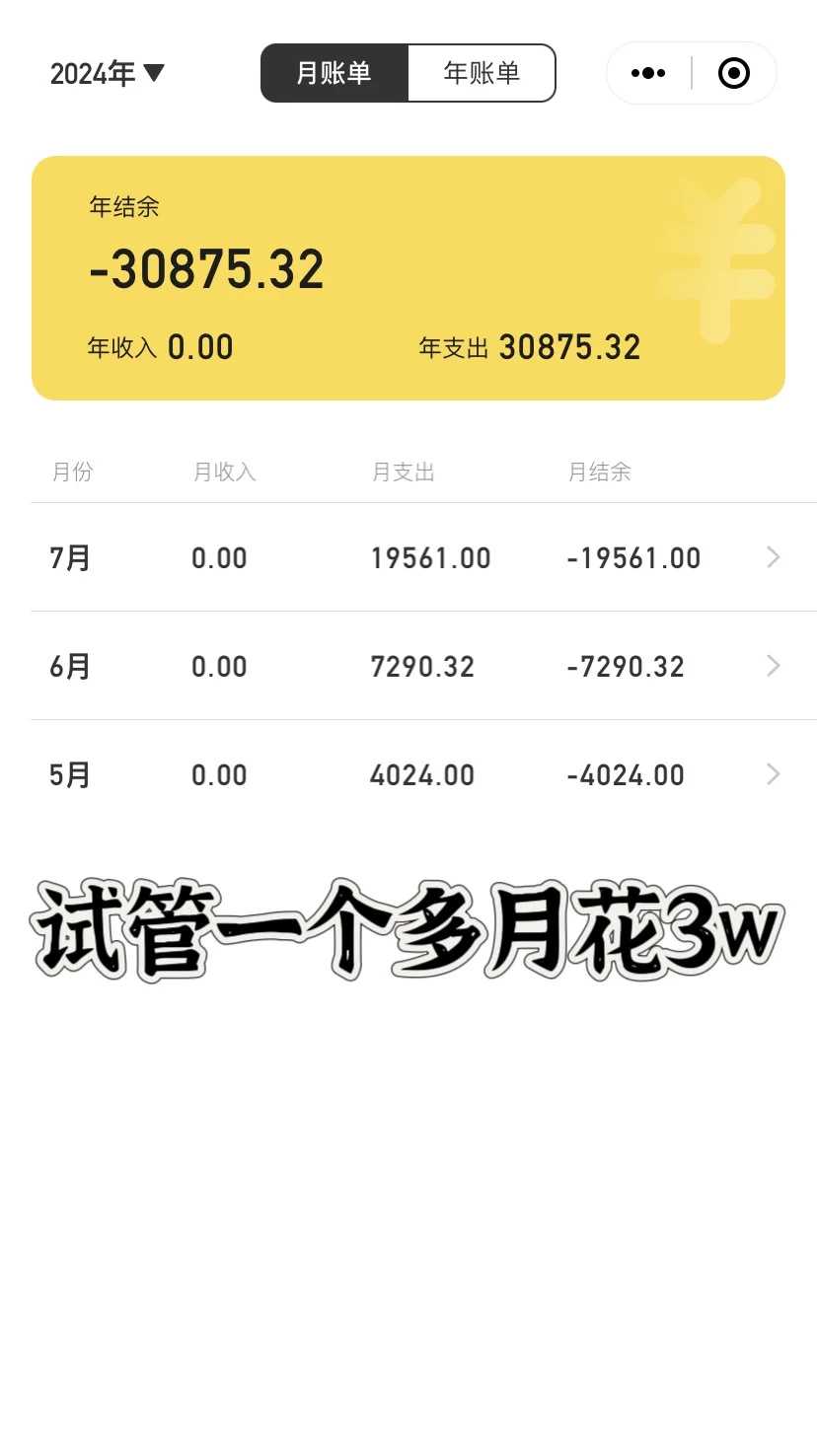Open the 7月 monthly bill entry

pyautogui.click(x=395, y=557)
